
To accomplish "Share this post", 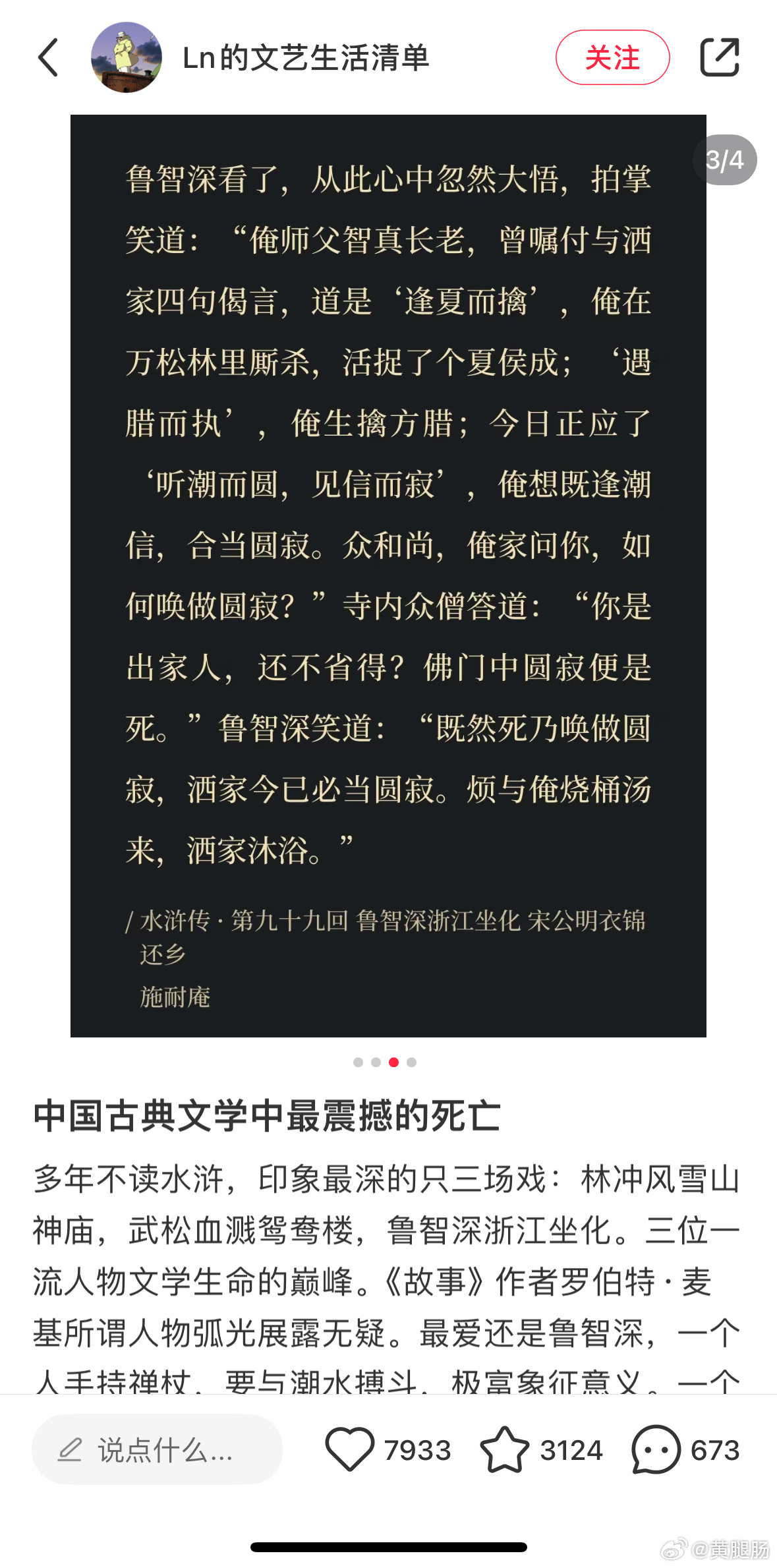I will [719, 57].
